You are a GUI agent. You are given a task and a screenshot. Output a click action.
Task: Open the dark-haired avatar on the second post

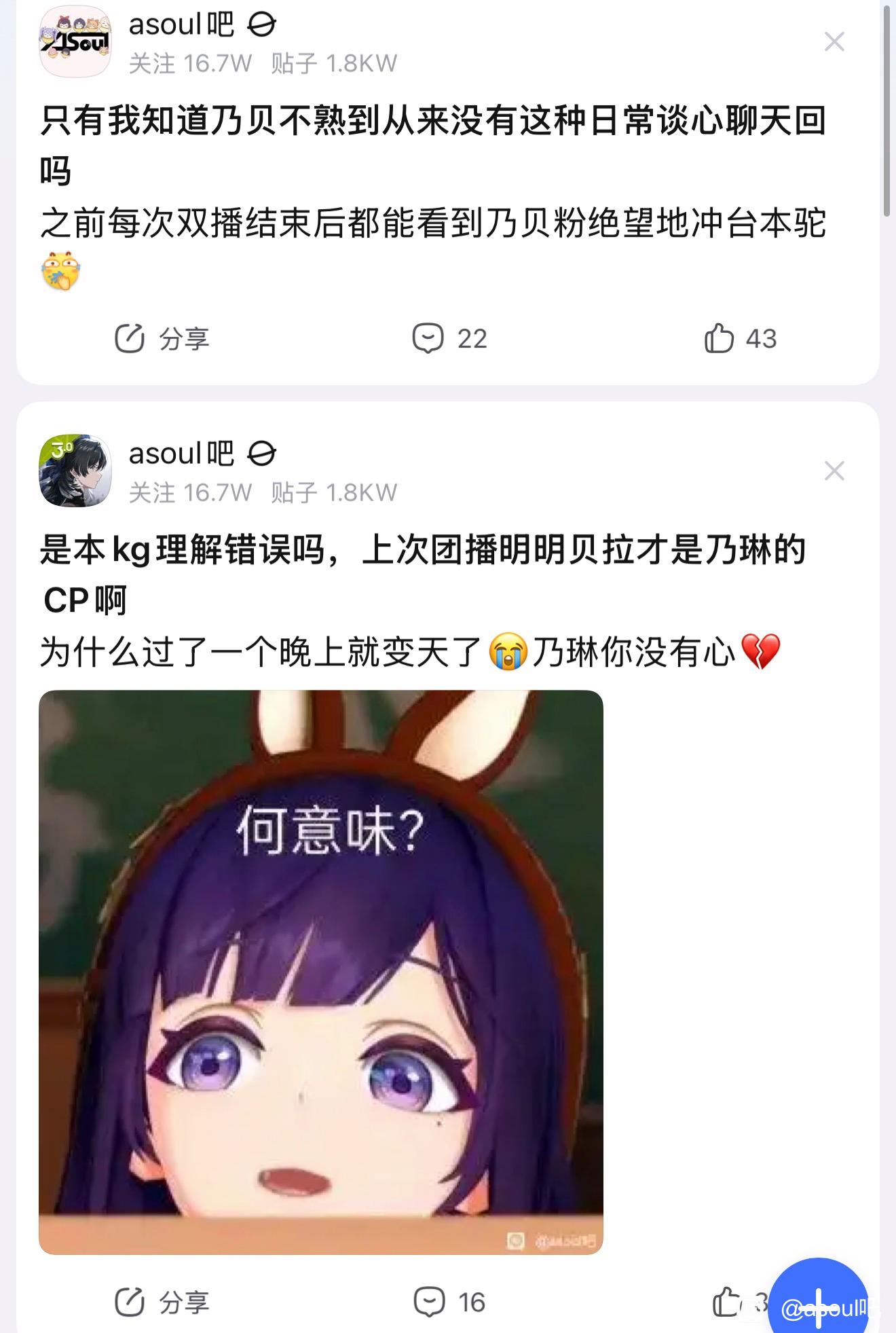coord(75,471)
